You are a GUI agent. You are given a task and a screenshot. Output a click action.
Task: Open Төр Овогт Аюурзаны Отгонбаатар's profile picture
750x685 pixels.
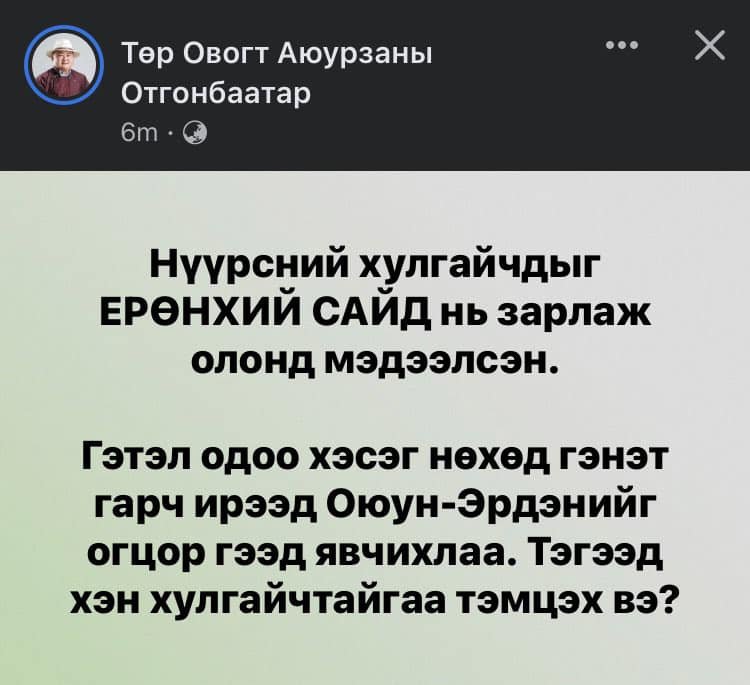pyautogui.click(x=65, y=66)
